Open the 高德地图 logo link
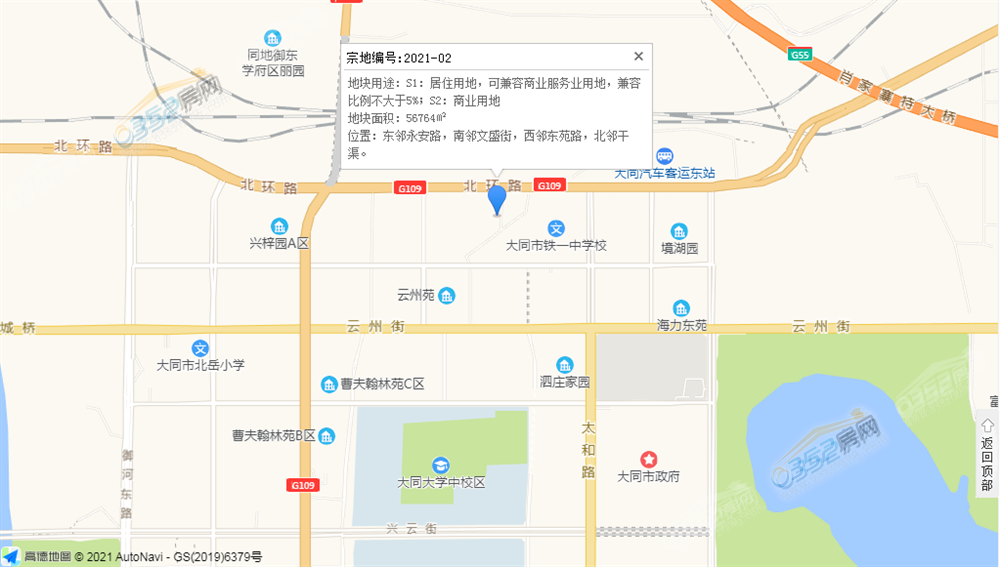Viewport: 1000px width, 567px height. click(x=36, y=556)
